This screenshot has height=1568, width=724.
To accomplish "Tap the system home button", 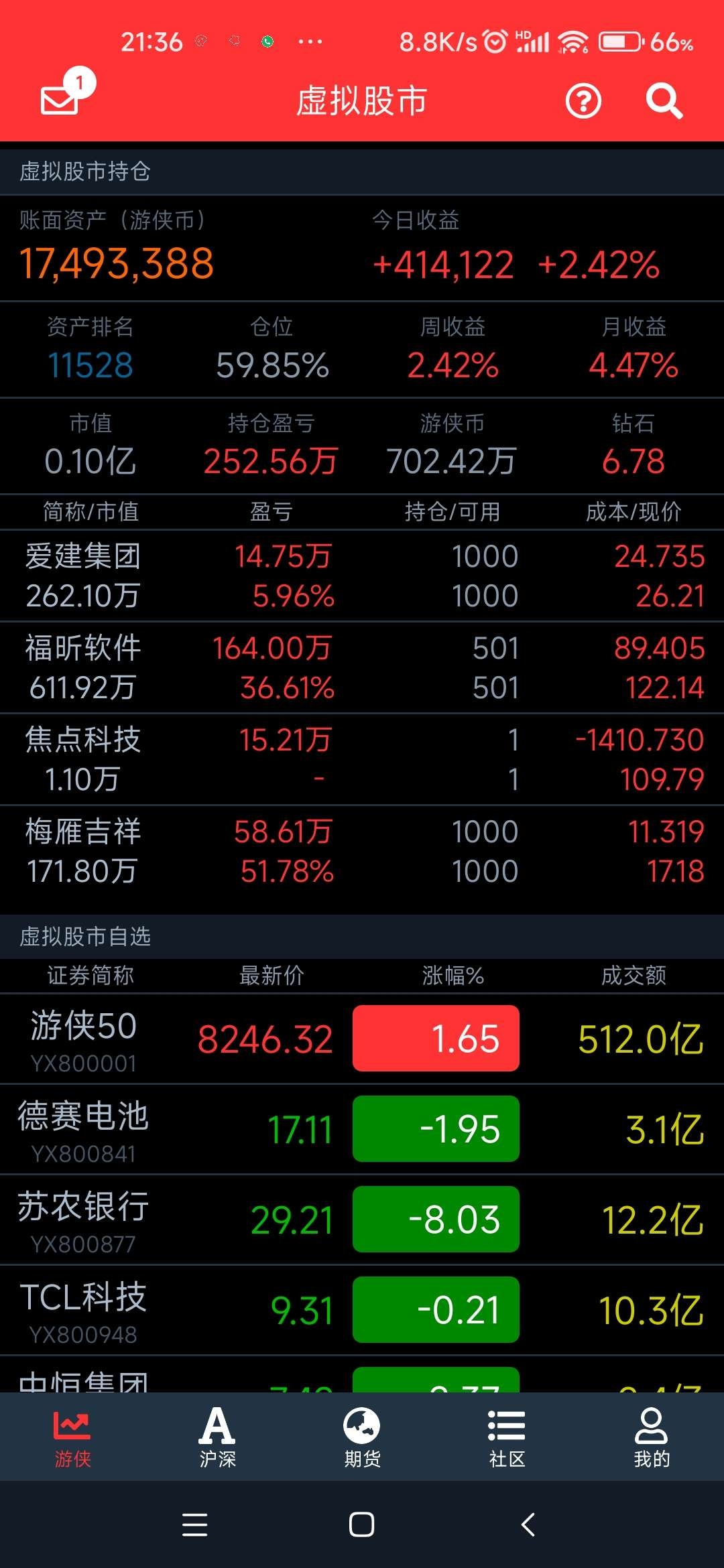I will coord(362,1524).
